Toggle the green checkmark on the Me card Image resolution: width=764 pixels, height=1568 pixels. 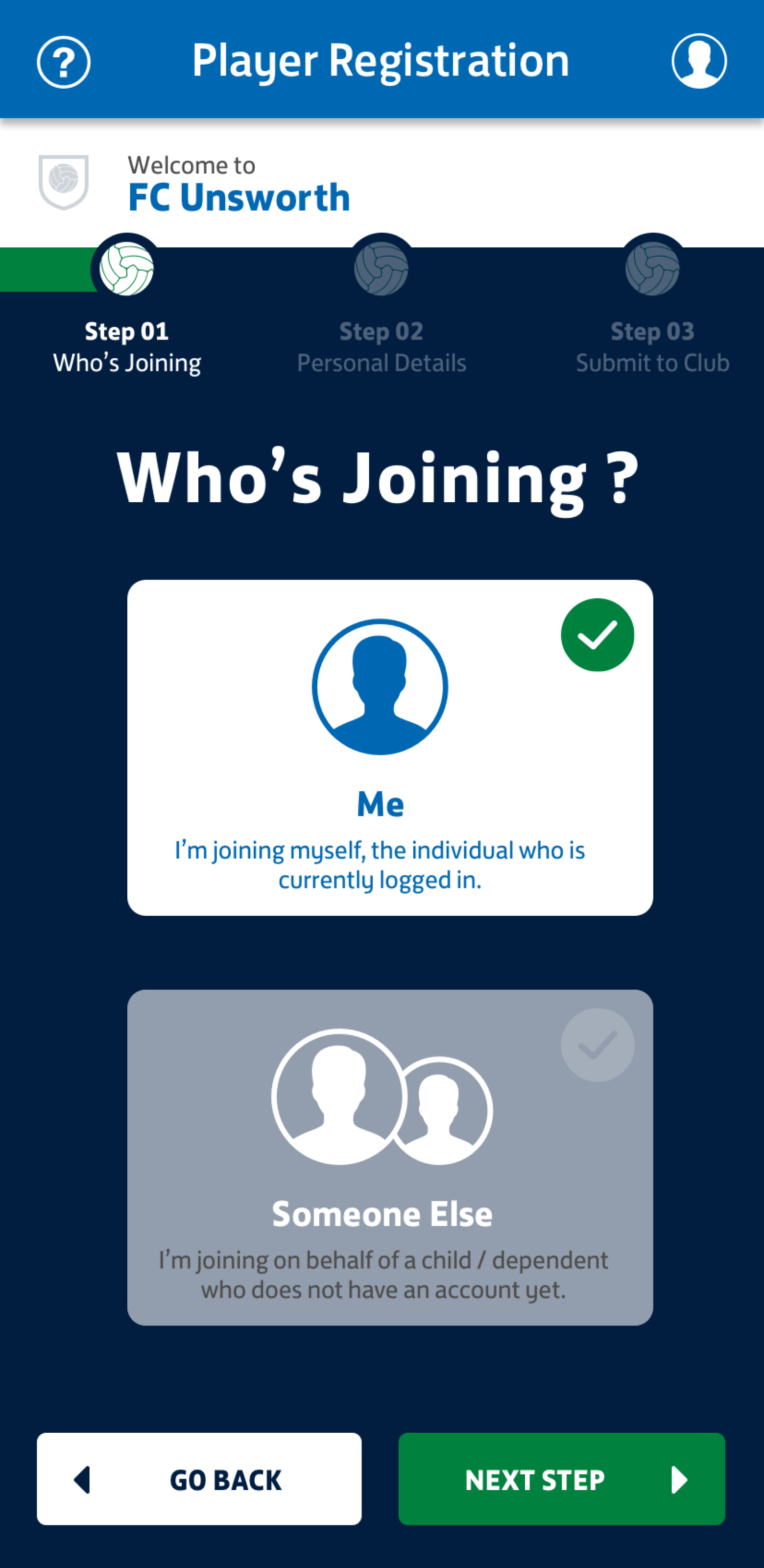tap(598, 635)
